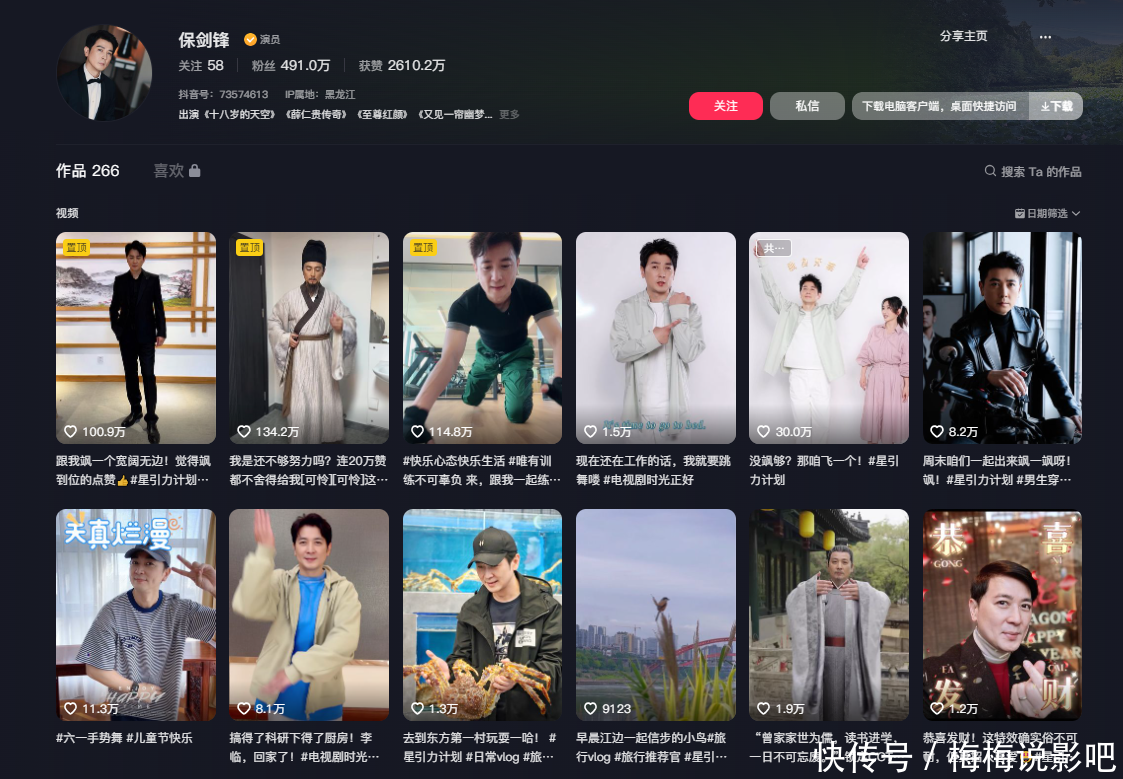
Task: Open the three-dot overflow menu
Action: coord(1045,37)
